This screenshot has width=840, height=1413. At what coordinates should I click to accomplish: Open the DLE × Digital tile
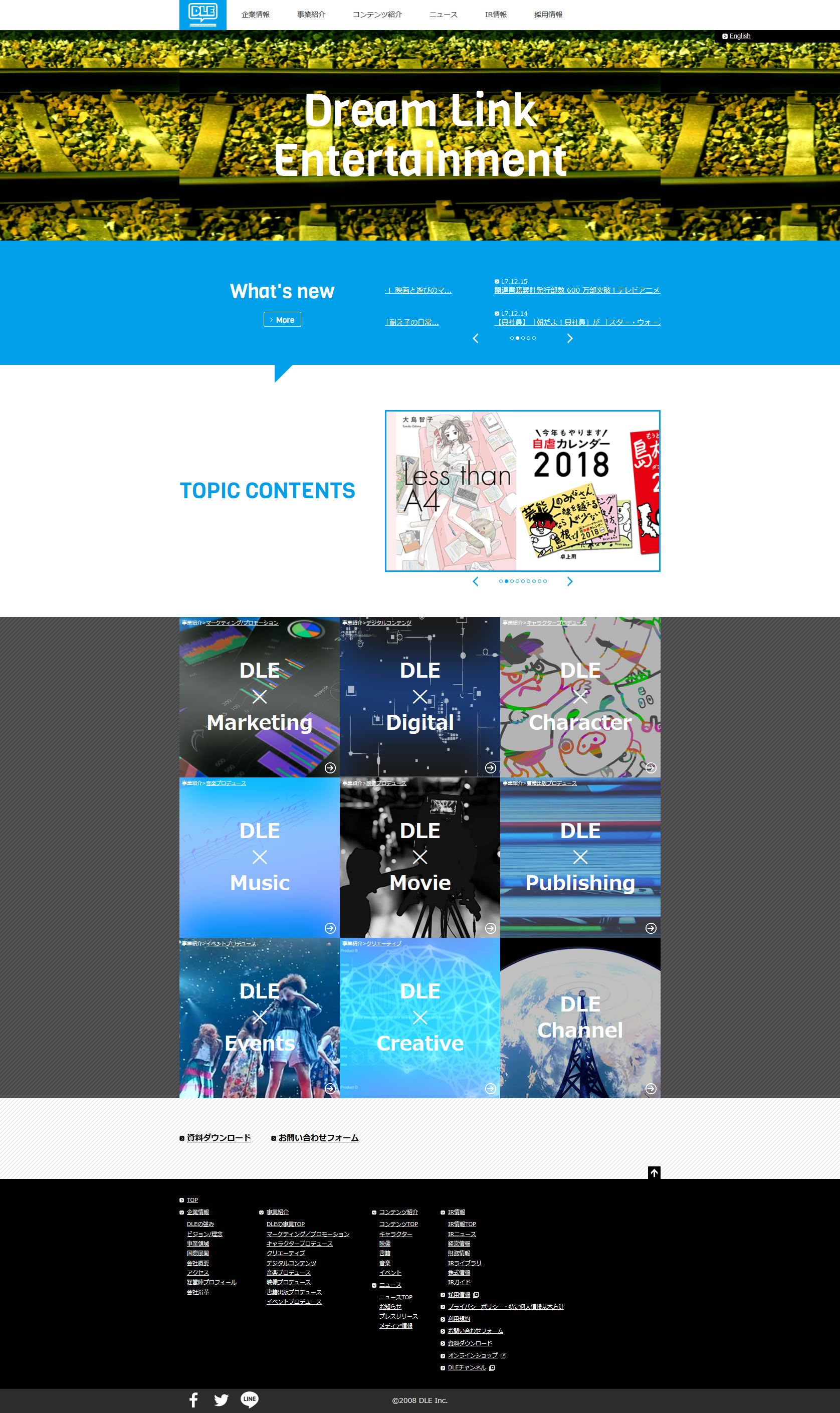pyautogui.click(x=419, y=697)
